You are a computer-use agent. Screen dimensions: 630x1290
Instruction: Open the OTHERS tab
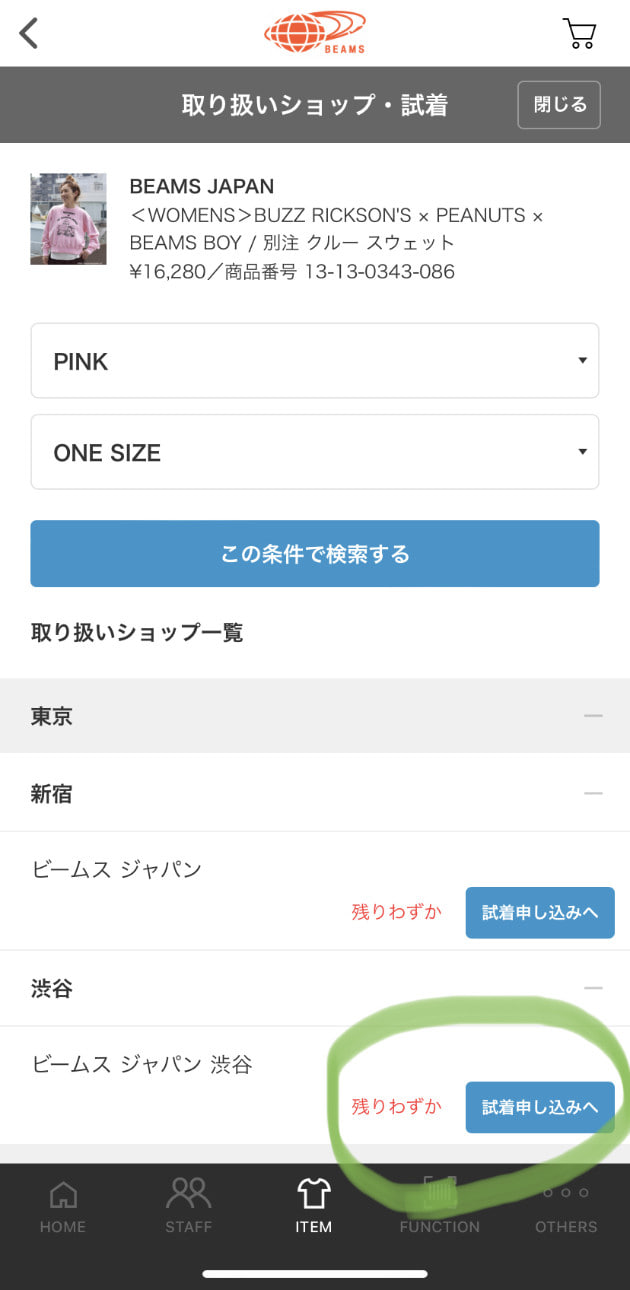[x=566, y=1206]
